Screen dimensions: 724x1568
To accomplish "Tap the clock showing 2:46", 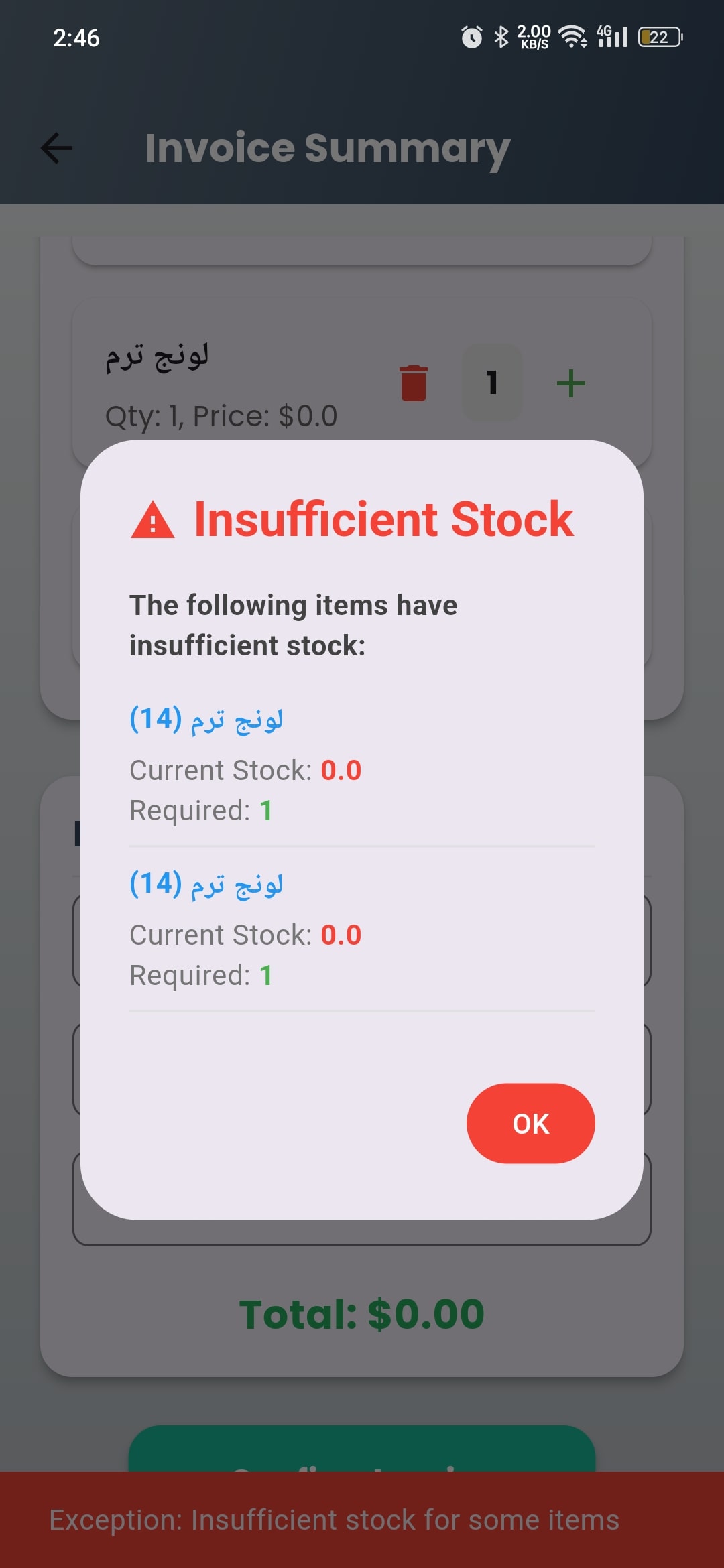I will pyautogui.click(x=76, y=38).
